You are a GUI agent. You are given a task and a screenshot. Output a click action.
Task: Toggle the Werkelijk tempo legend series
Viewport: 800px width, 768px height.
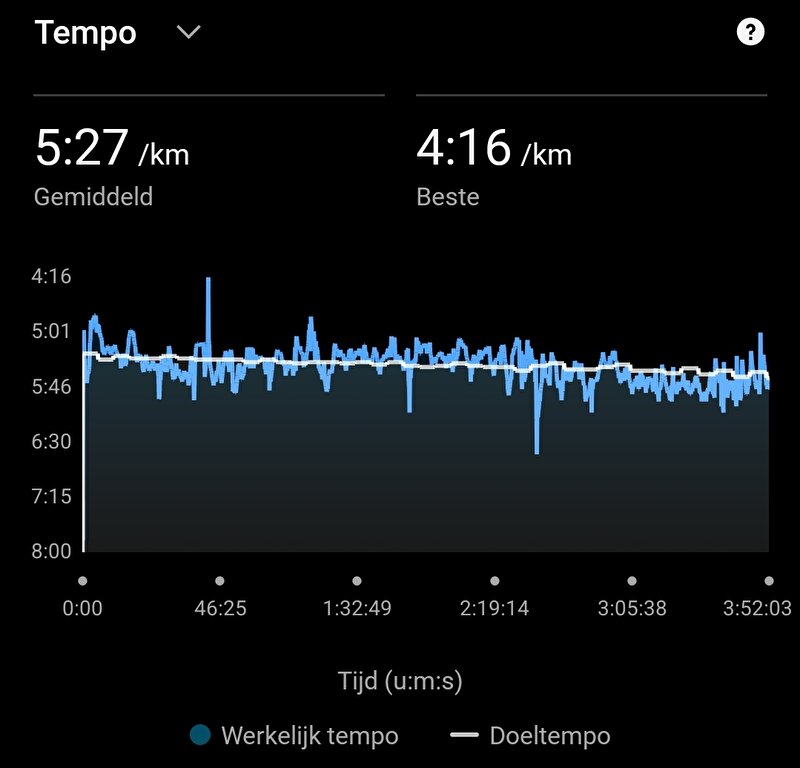[x=295, y=736]
